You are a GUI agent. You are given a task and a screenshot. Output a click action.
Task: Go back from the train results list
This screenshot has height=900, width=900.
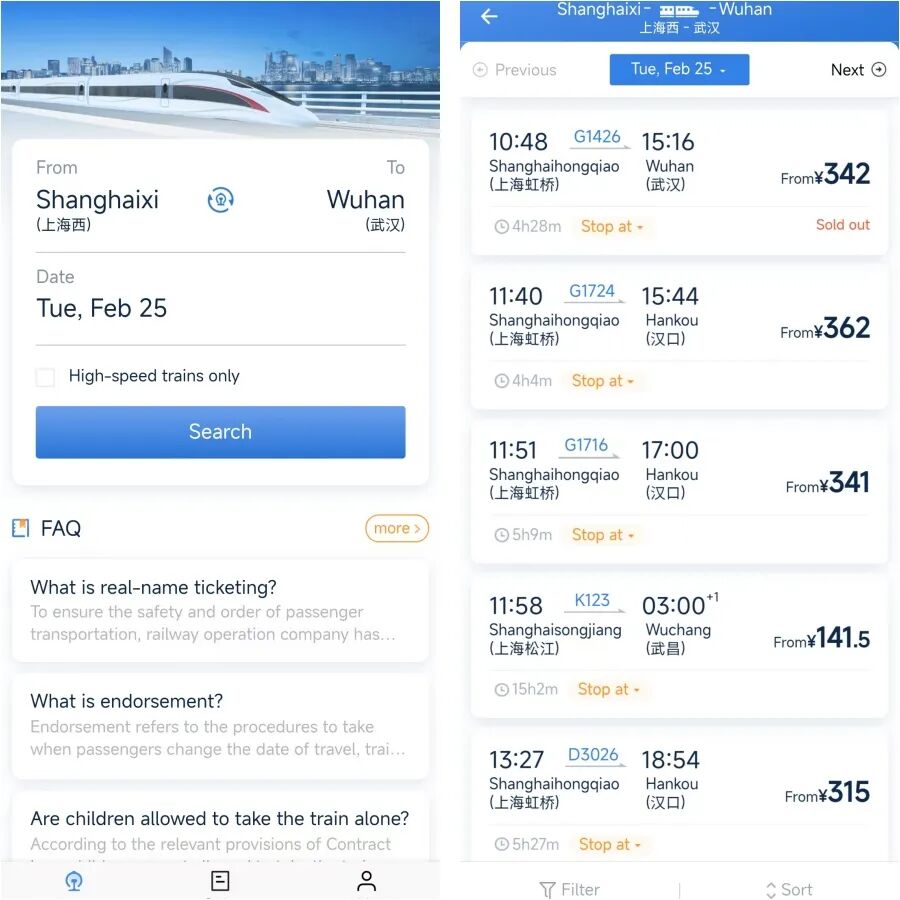pyautogui.click(x=489, y=17)
